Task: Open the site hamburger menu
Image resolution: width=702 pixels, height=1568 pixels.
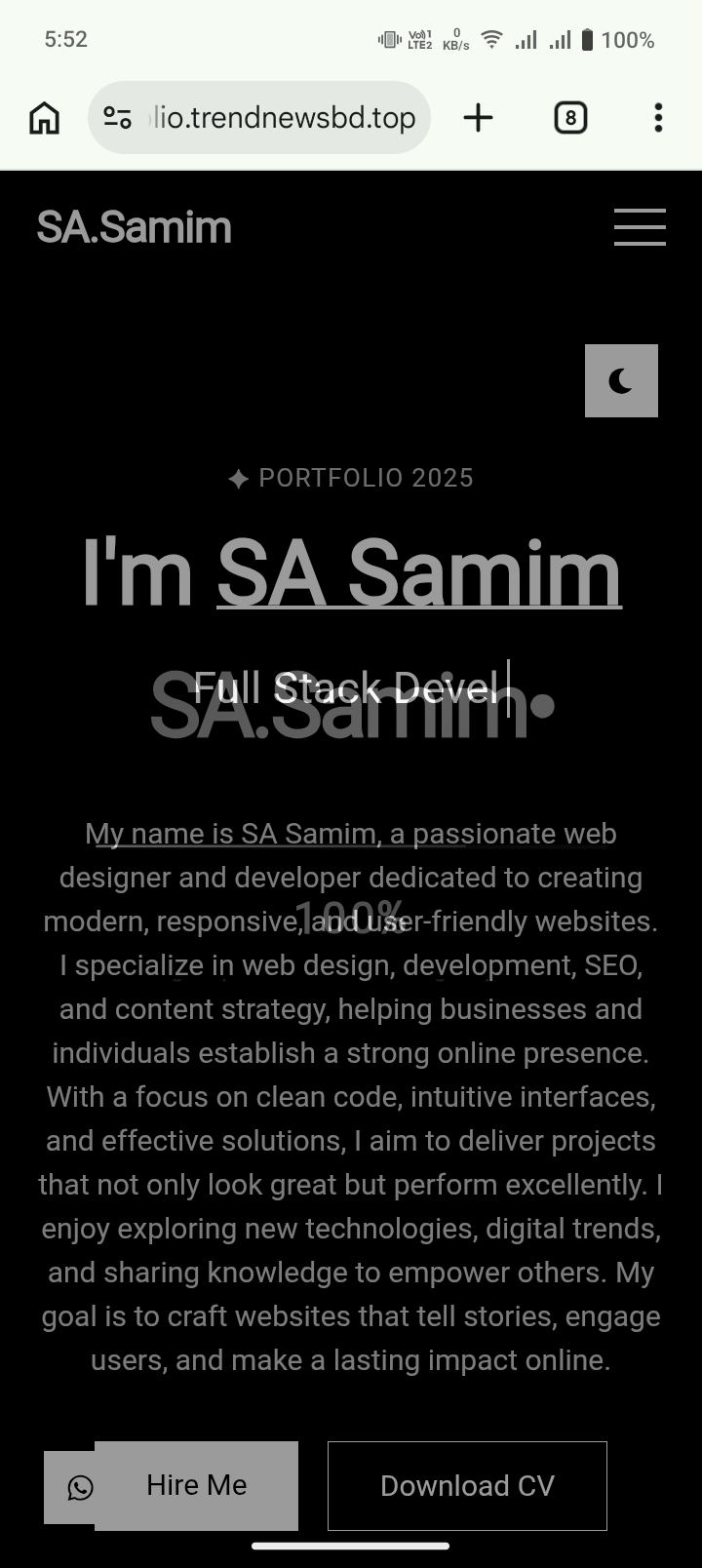Action: (640, 227)
